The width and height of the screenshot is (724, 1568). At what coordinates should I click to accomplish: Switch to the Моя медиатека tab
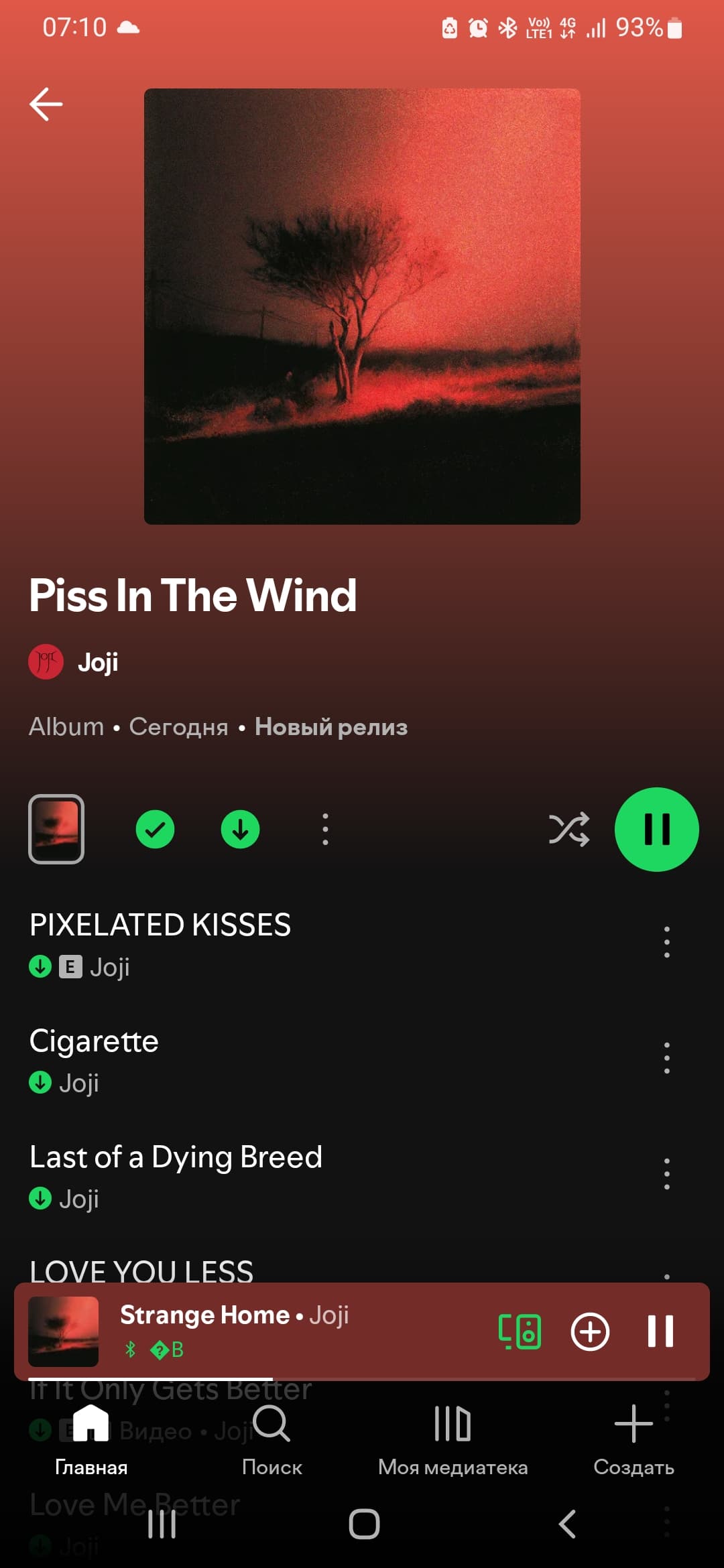pos(452,1437)
